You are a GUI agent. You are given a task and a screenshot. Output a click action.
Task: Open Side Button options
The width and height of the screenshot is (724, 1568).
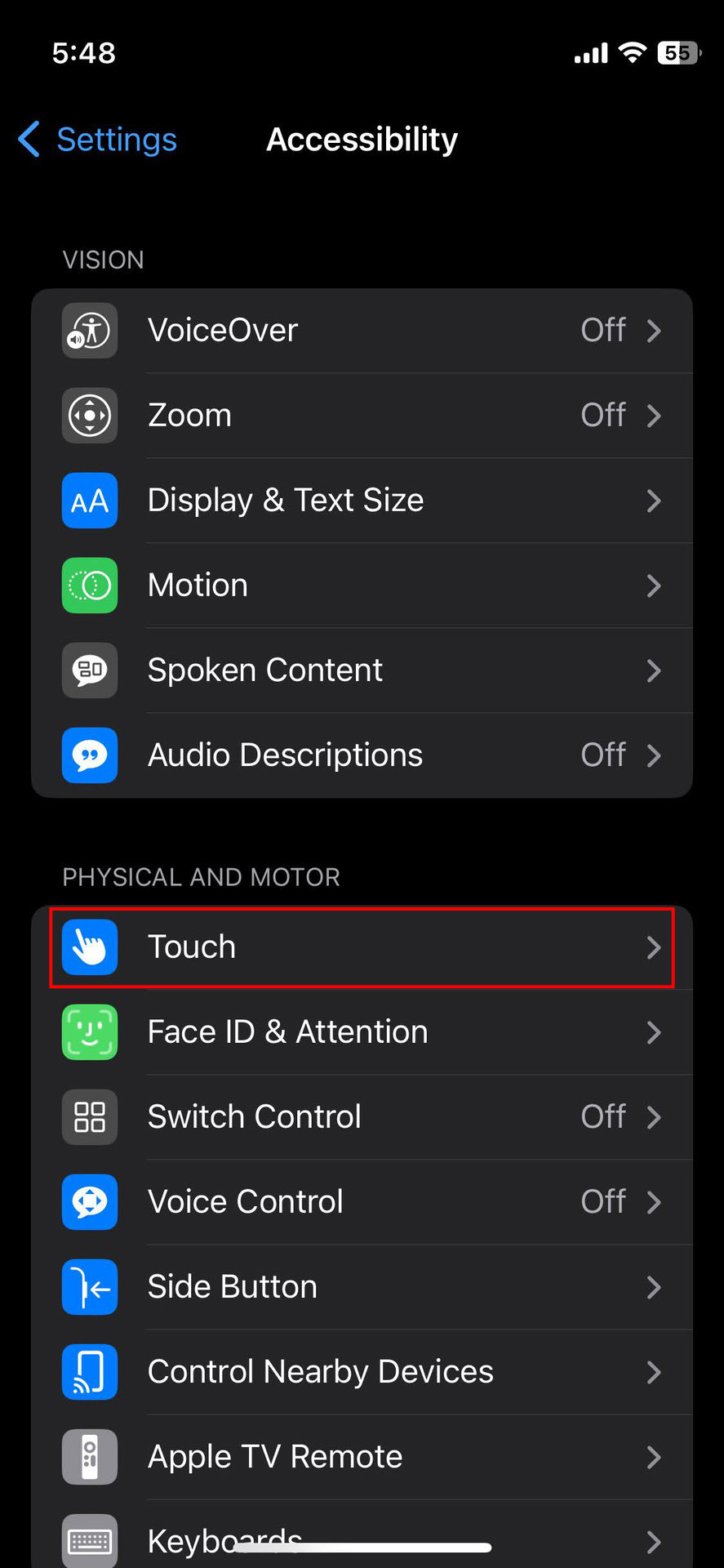point(362,1287)
